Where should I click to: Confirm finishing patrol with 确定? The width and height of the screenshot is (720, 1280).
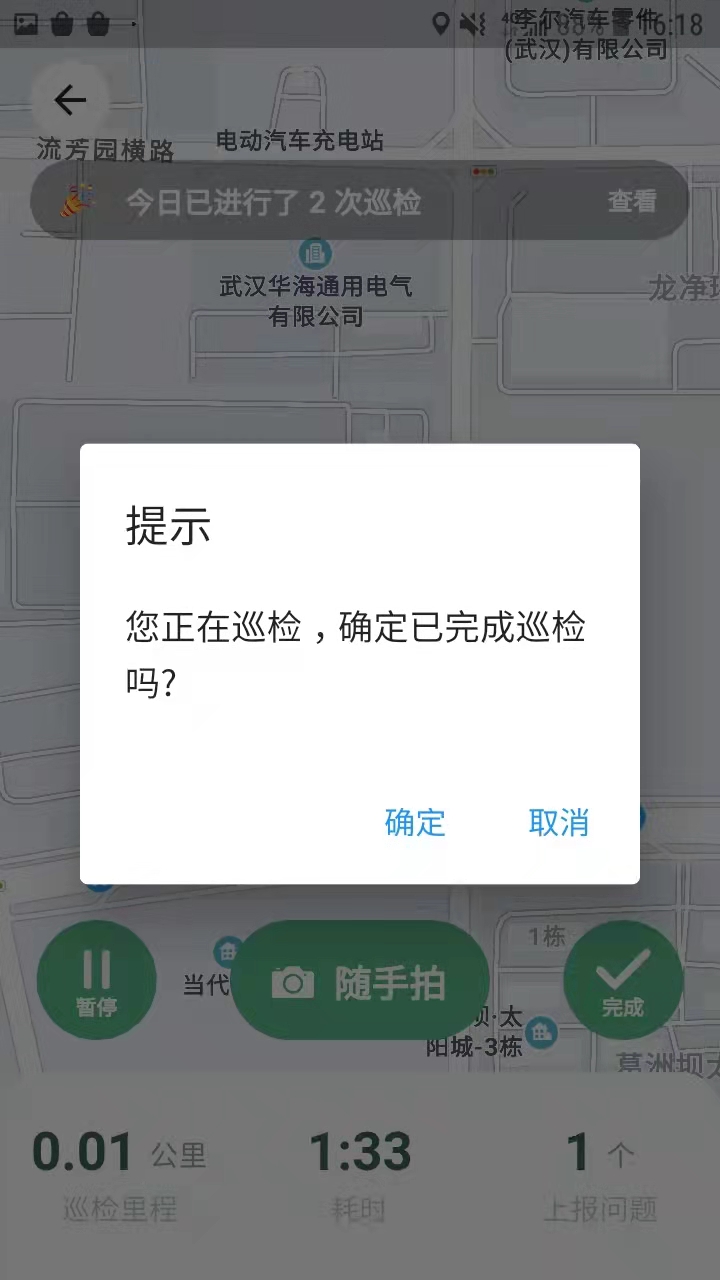click(415, 822)
